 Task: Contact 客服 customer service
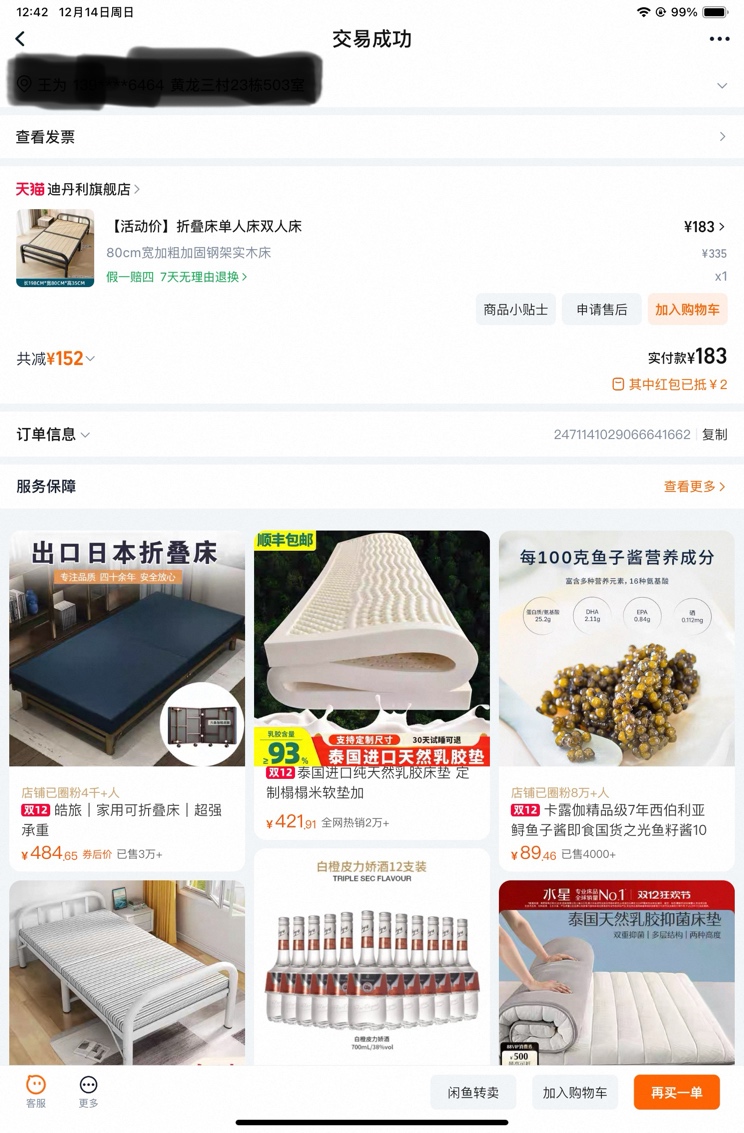tap(36, 1091)
